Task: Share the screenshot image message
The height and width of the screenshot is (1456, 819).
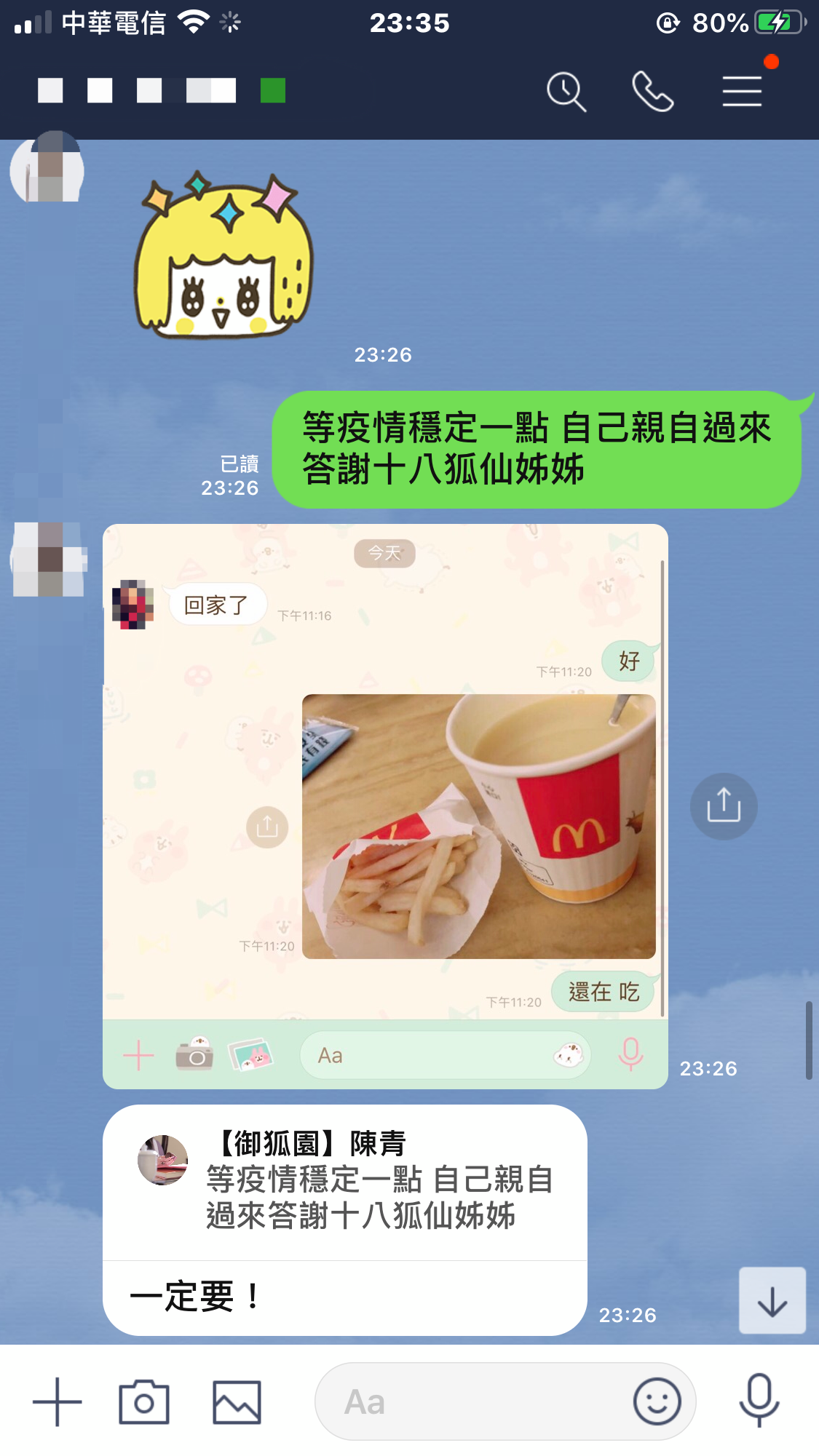Action: (x=723, y=805)
